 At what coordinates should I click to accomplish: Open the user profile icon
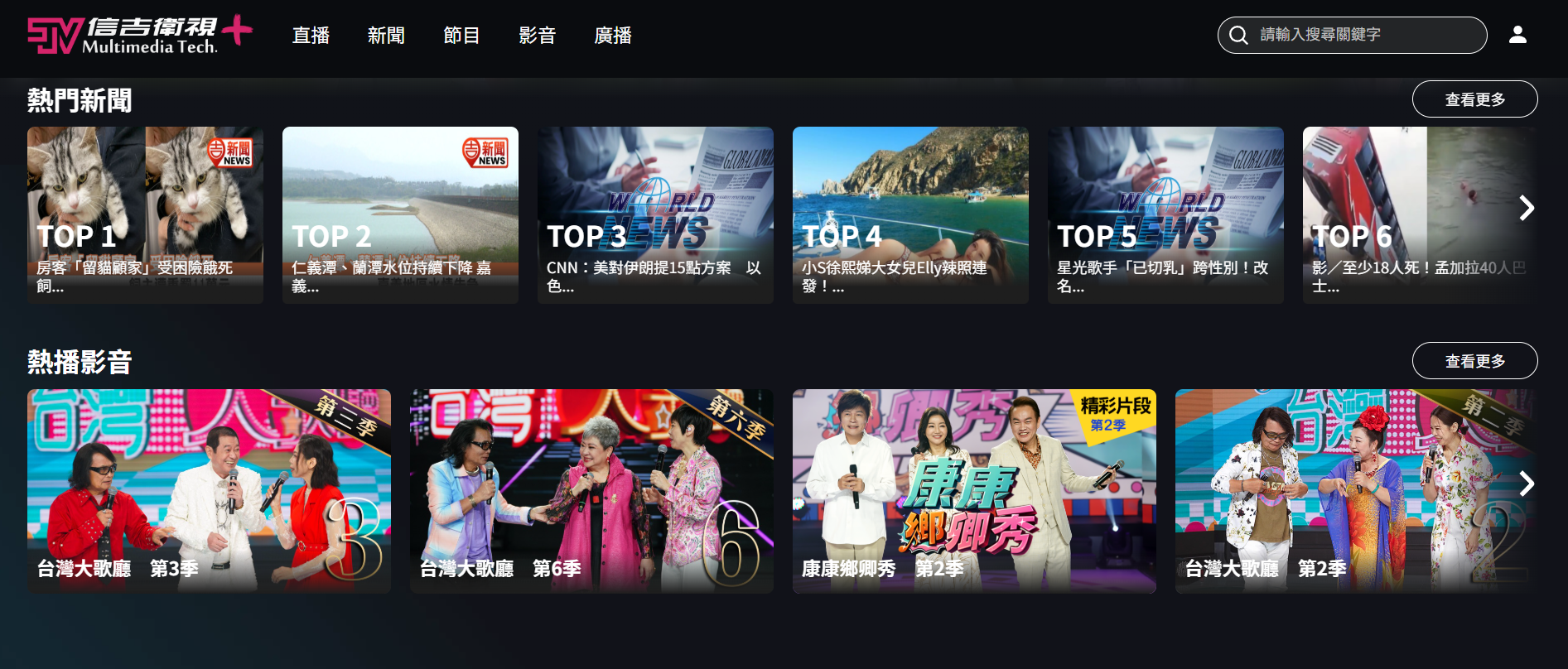click(x=1517, y=35)
